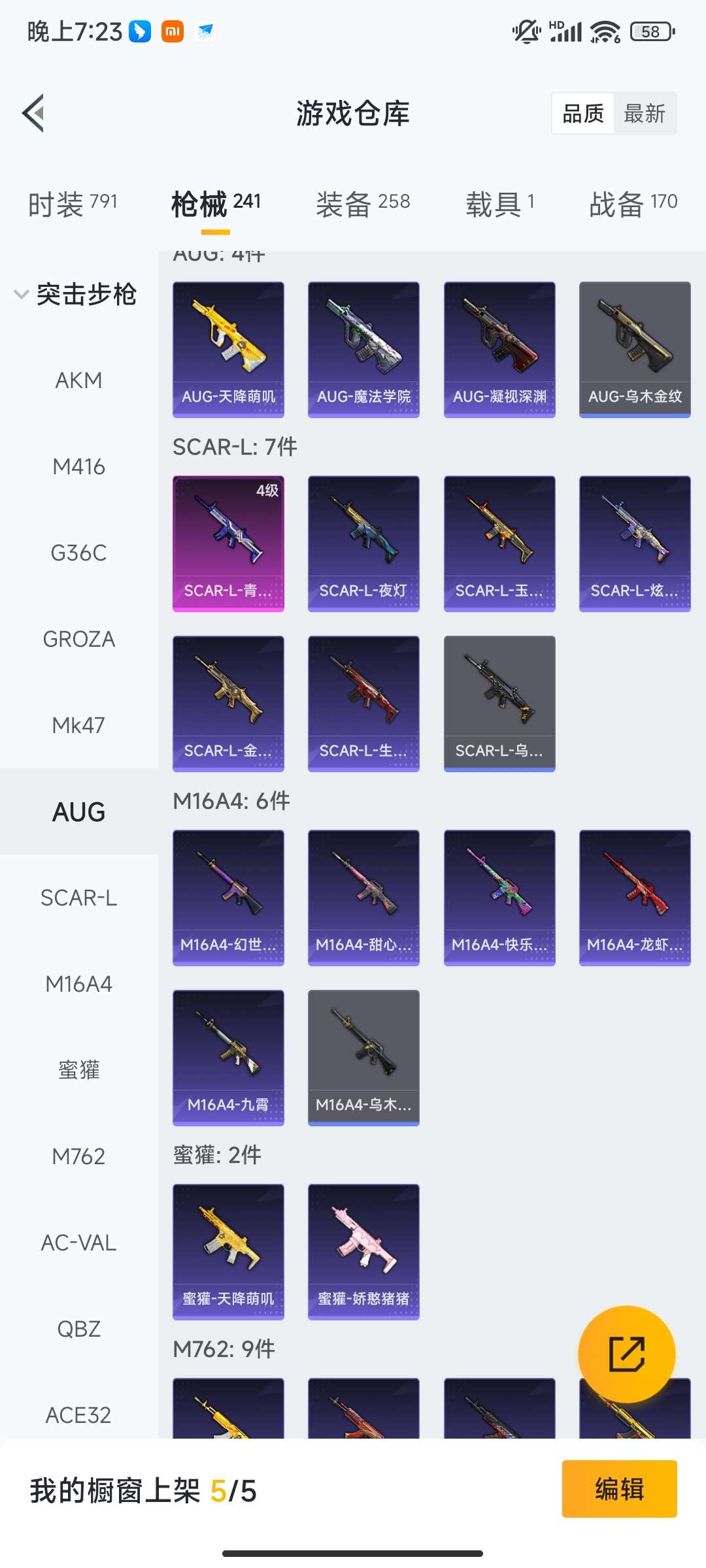Open the 4级 SCAR-L-青 skin
Viewport: 706px width, 1568px height.
click(228, 544)
